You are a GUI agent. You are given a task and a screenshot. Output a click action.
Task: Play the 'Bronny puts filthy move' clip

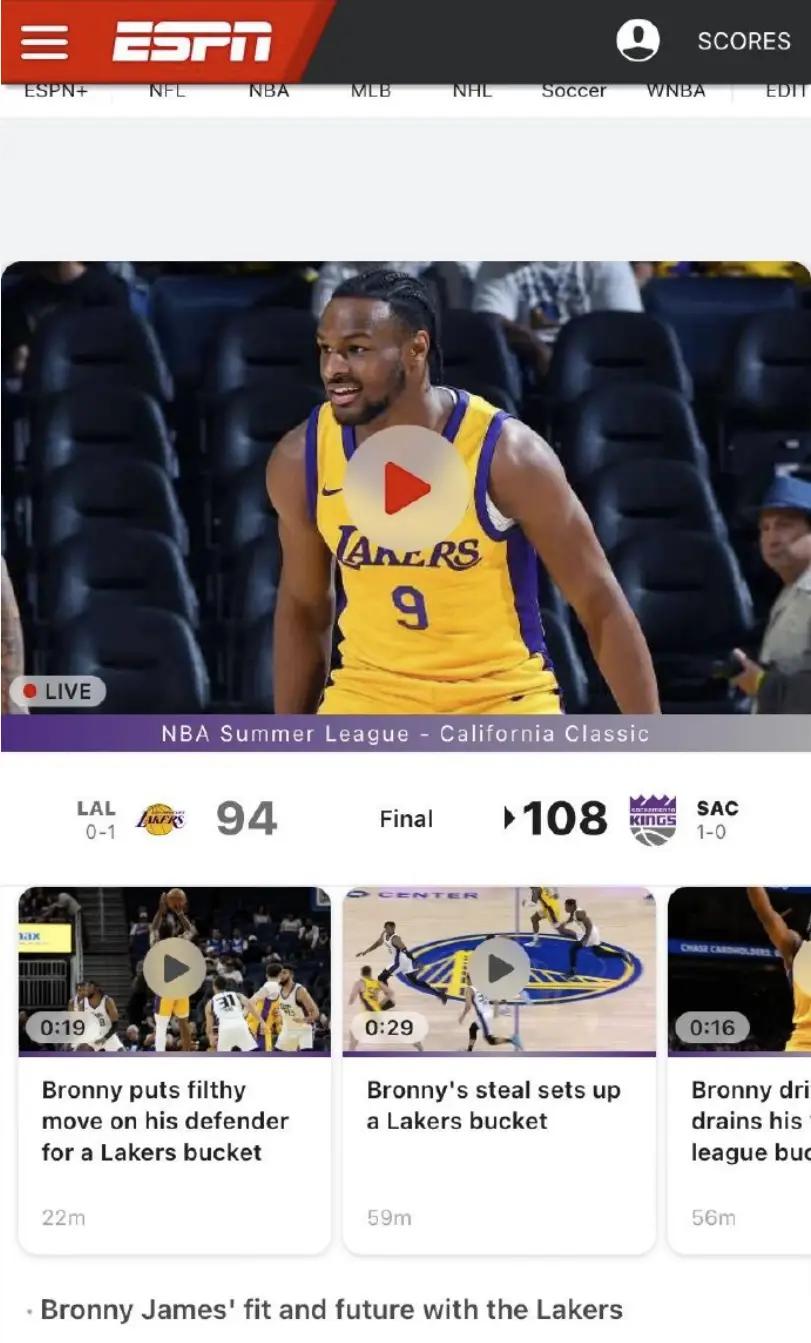click(174, 968)
